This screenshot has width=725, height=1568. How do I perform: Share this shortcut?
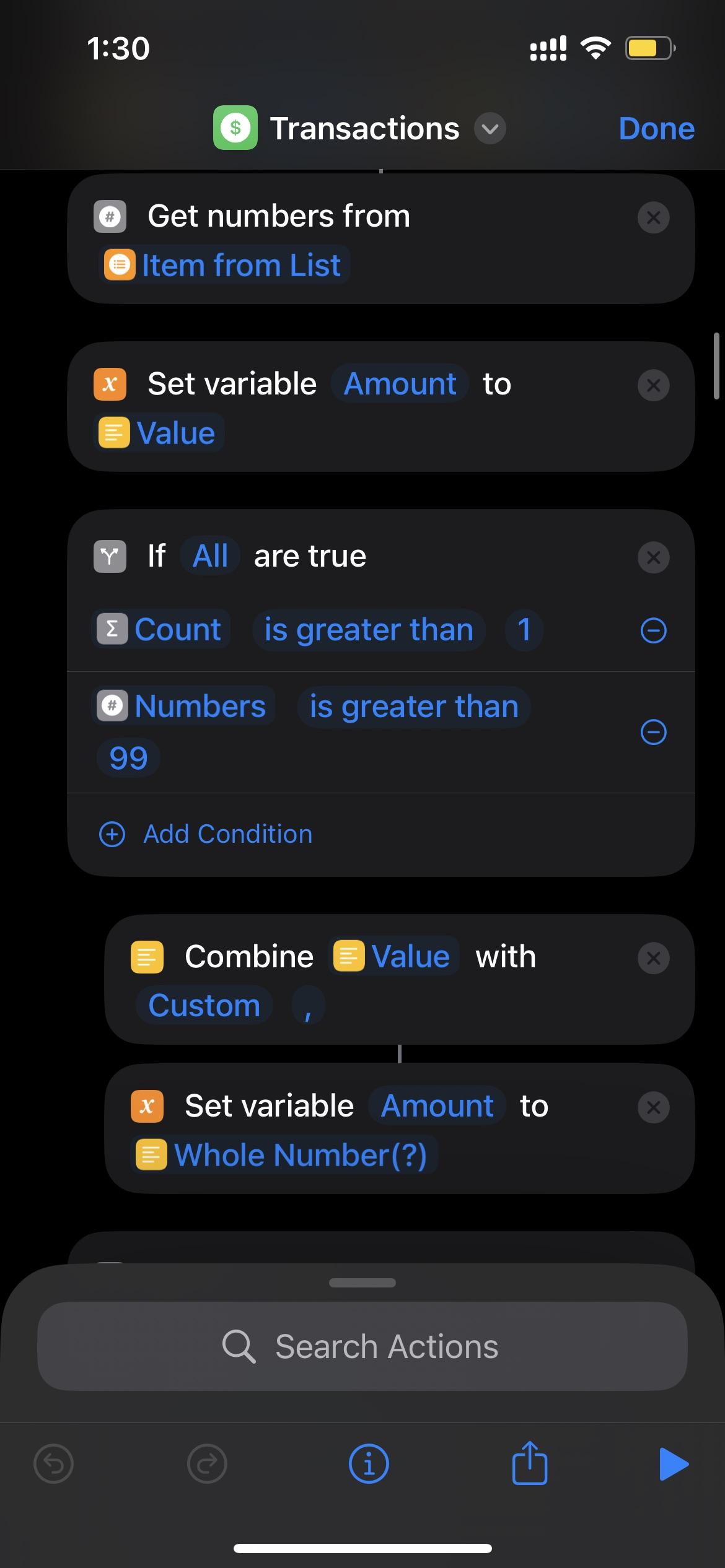[529, 1464]
